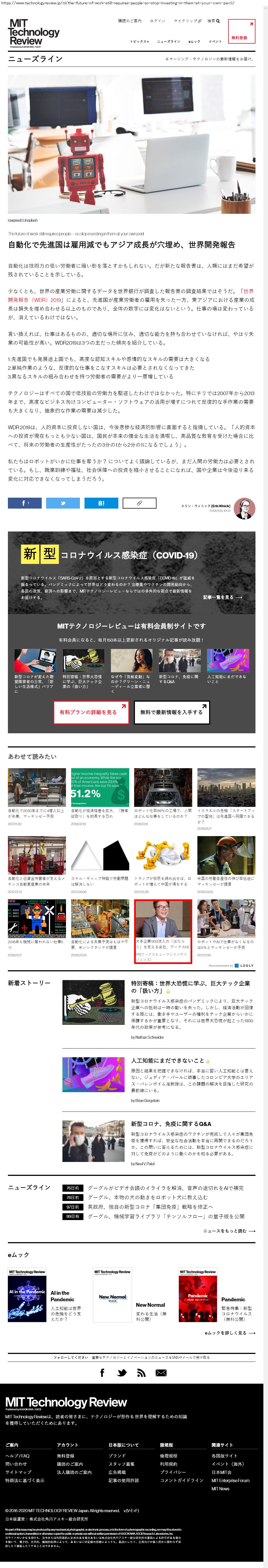The width and height of the screenshot is (268, 1568).
Task: Copy the article link with the chain button
Action: click(140, 503)
